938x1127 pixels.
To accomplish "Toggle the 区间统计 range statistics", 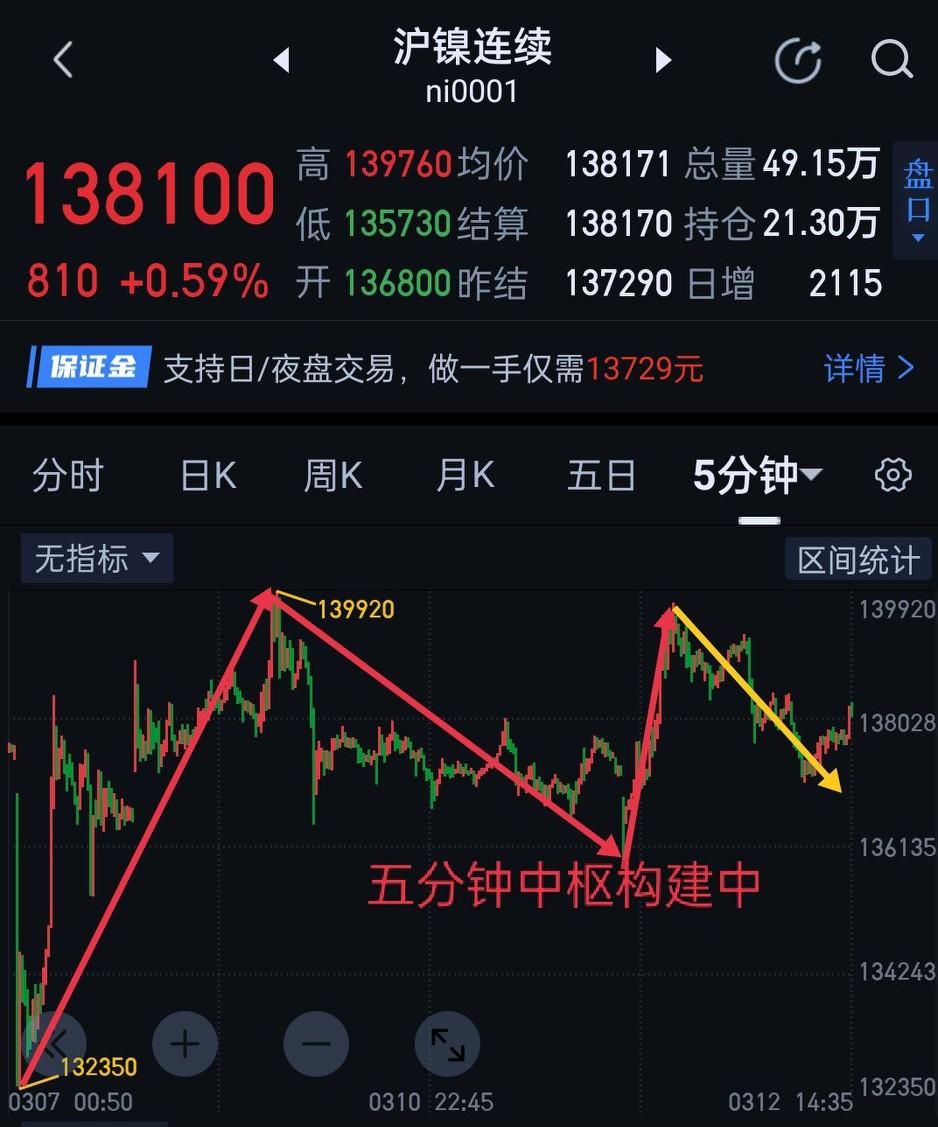I will click(x=858, y=558).
